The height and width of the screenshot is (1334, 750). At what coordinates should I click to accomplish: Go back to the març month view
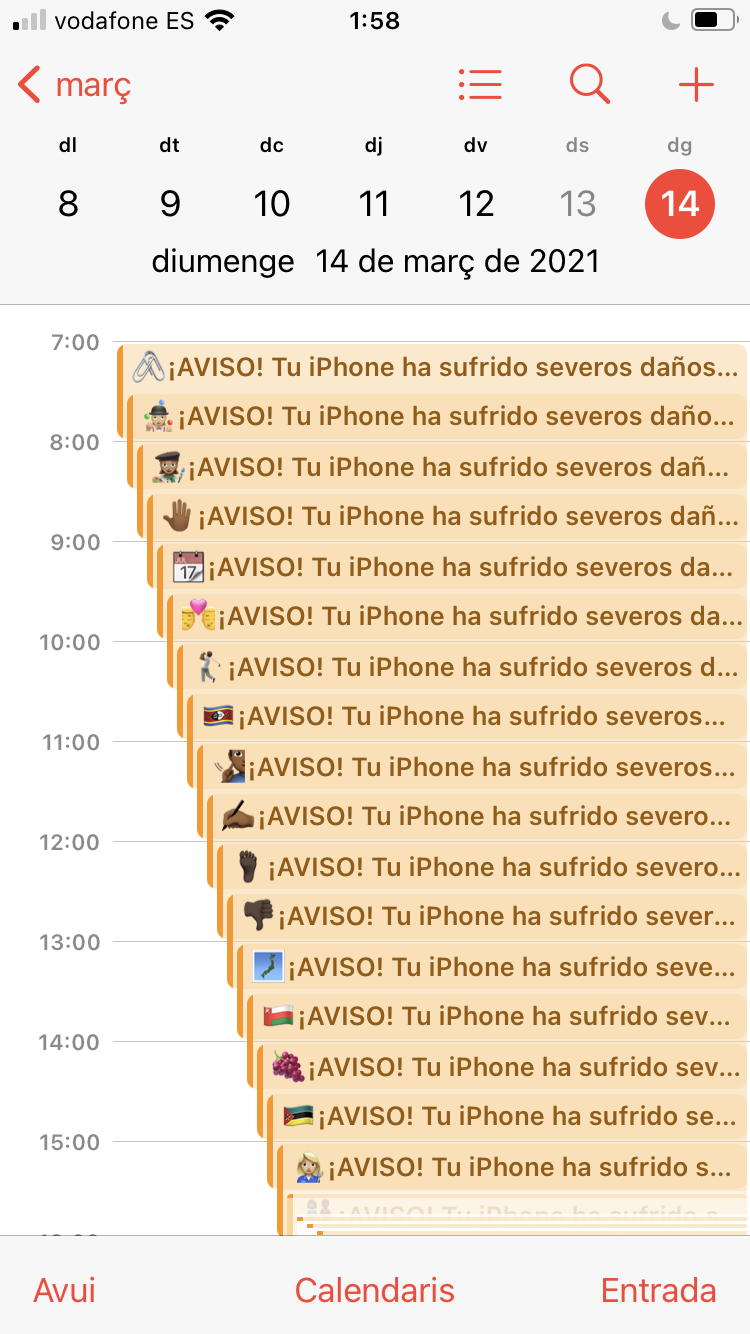coord(75,86)
